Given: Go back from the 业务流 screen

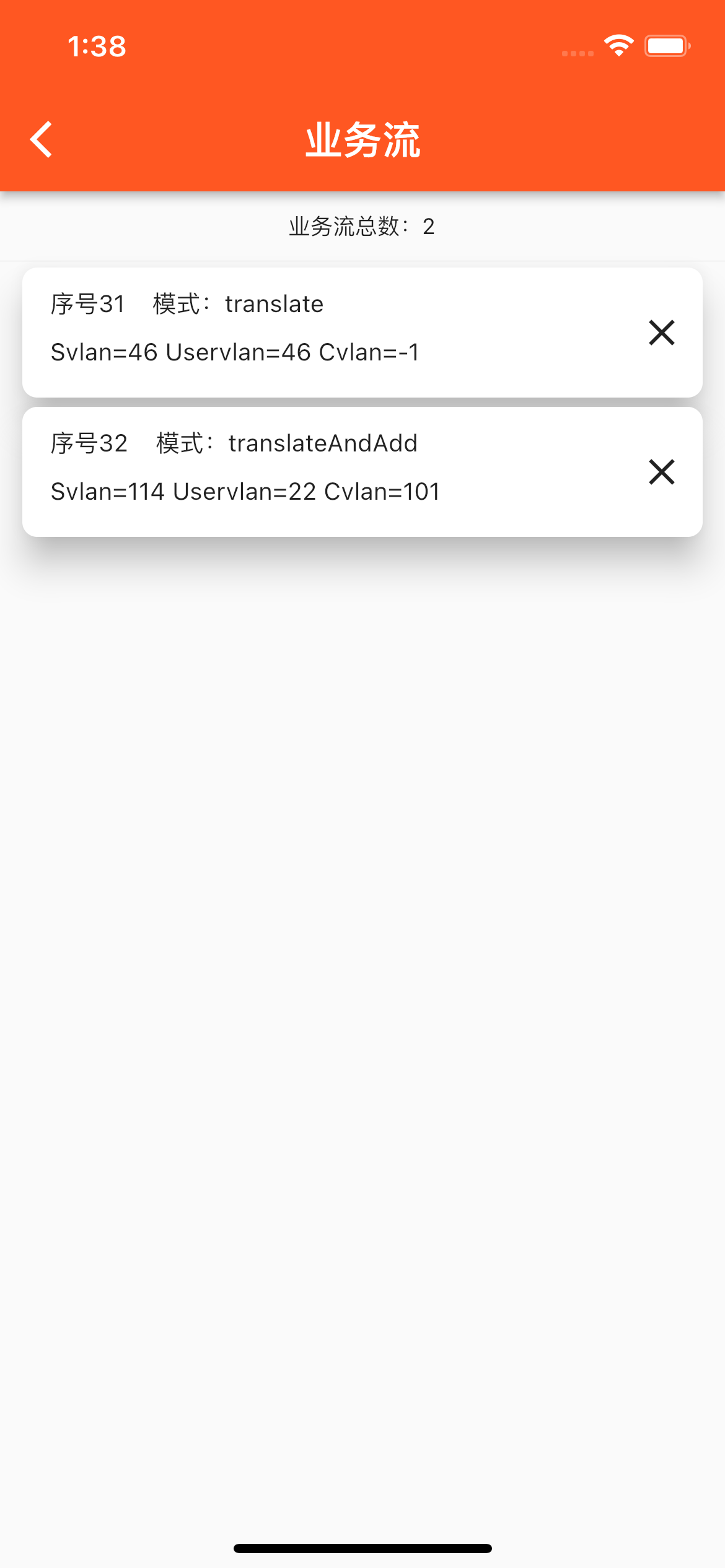Looking at the screenshot, I should (x=42, y=139).
